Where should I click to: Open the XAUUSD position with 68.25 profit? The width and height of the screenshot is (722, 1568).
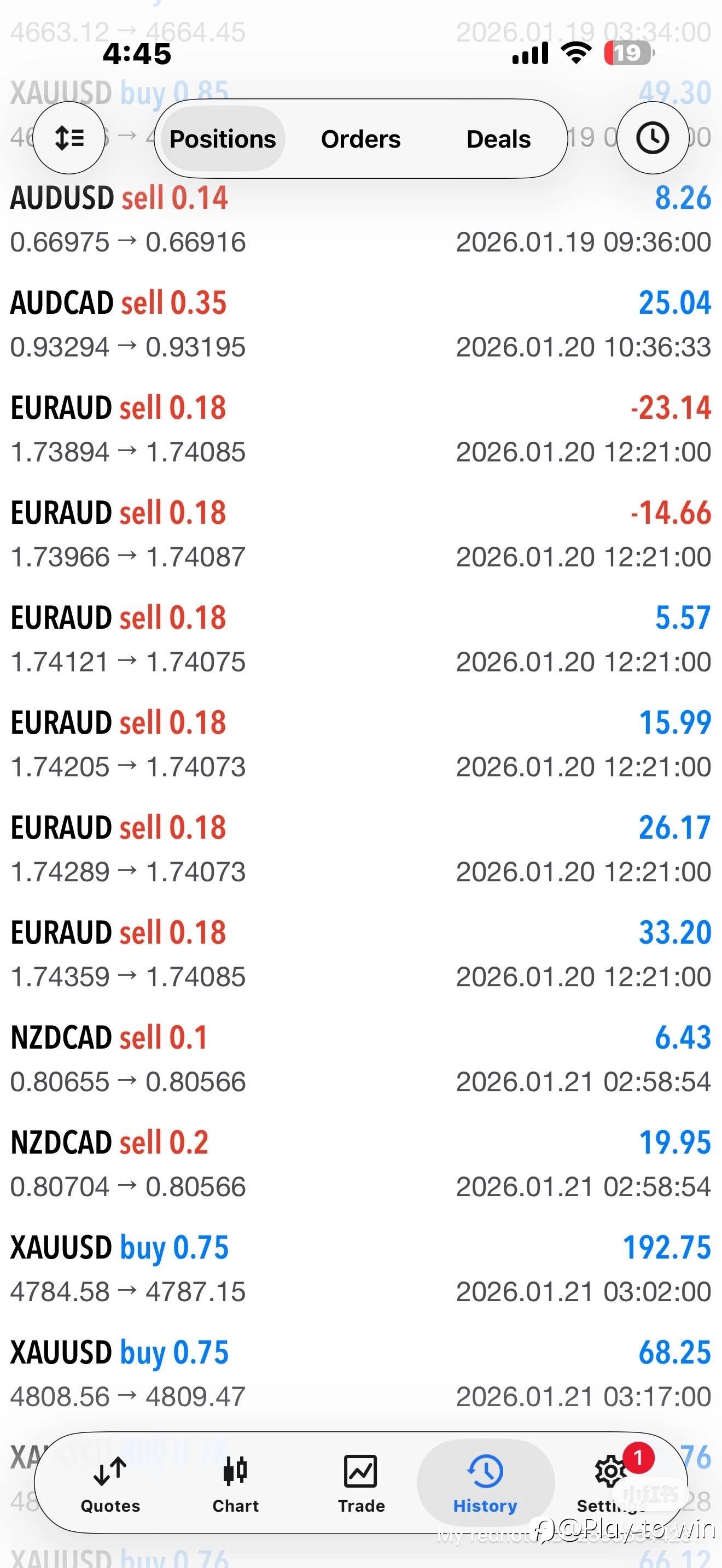(360, 1374)
